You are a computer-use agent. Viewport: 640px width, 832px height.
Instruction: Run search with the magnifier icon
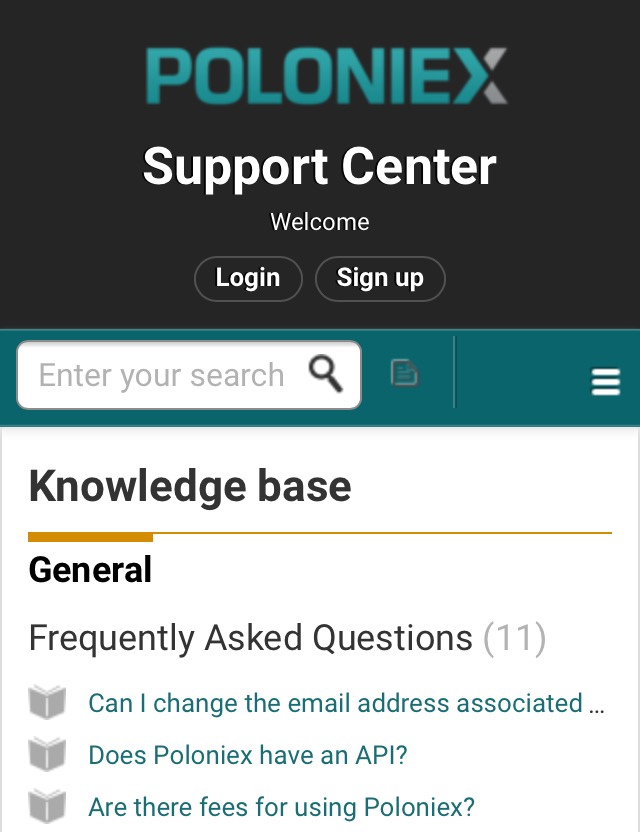click(326, 375)
